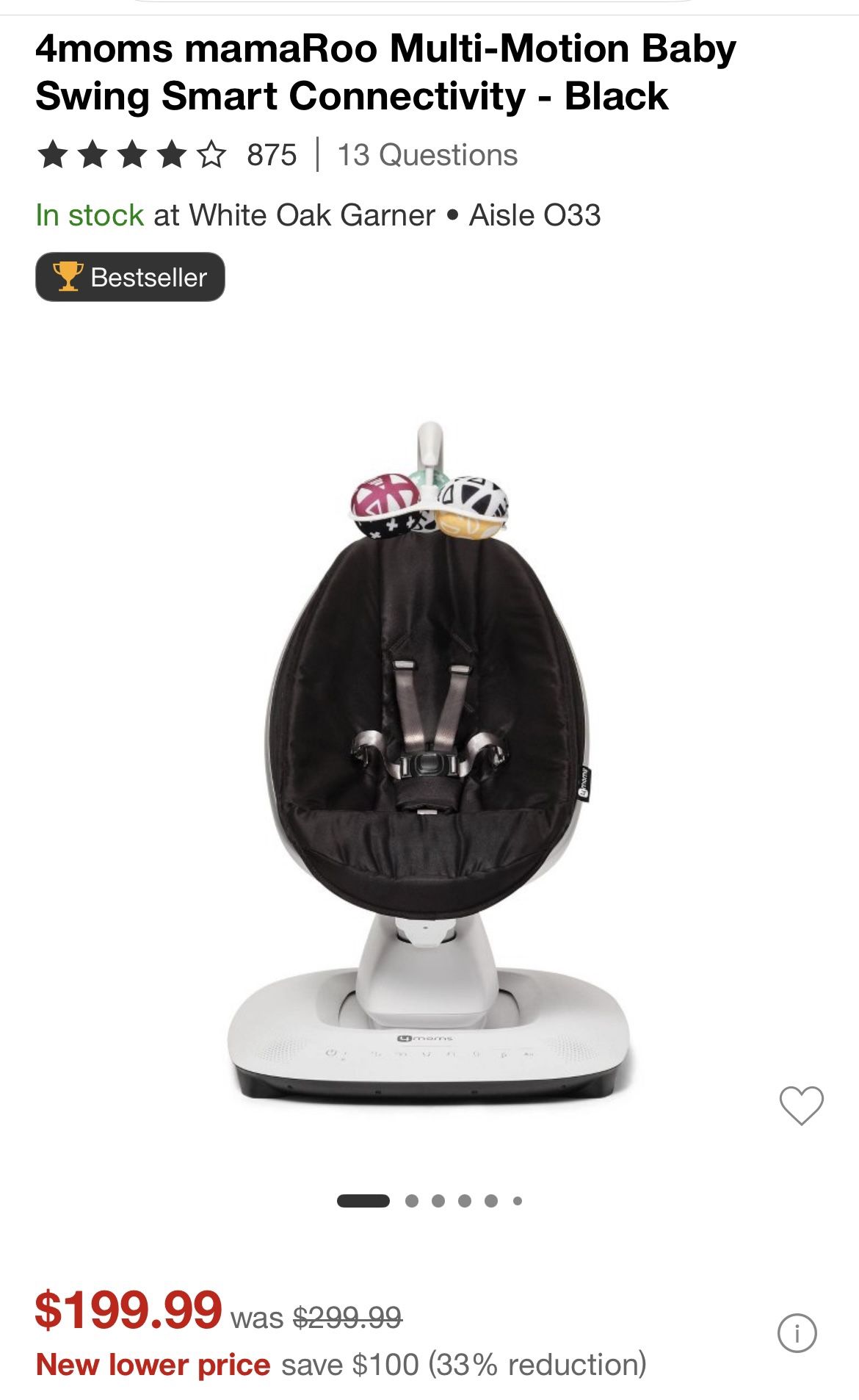
Task: Add the baby swing to favorites
Action: coord(801,1105)
